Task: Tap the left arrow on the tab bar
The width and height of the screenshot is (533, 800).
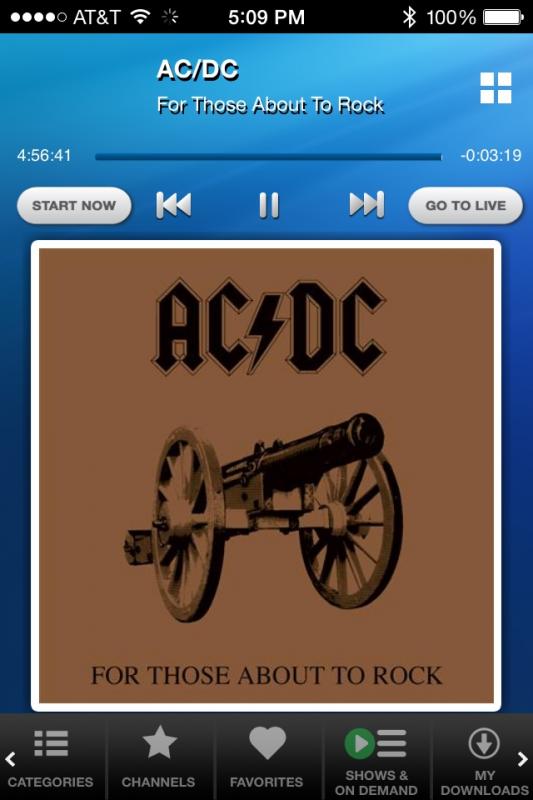Action: [10, 759]
